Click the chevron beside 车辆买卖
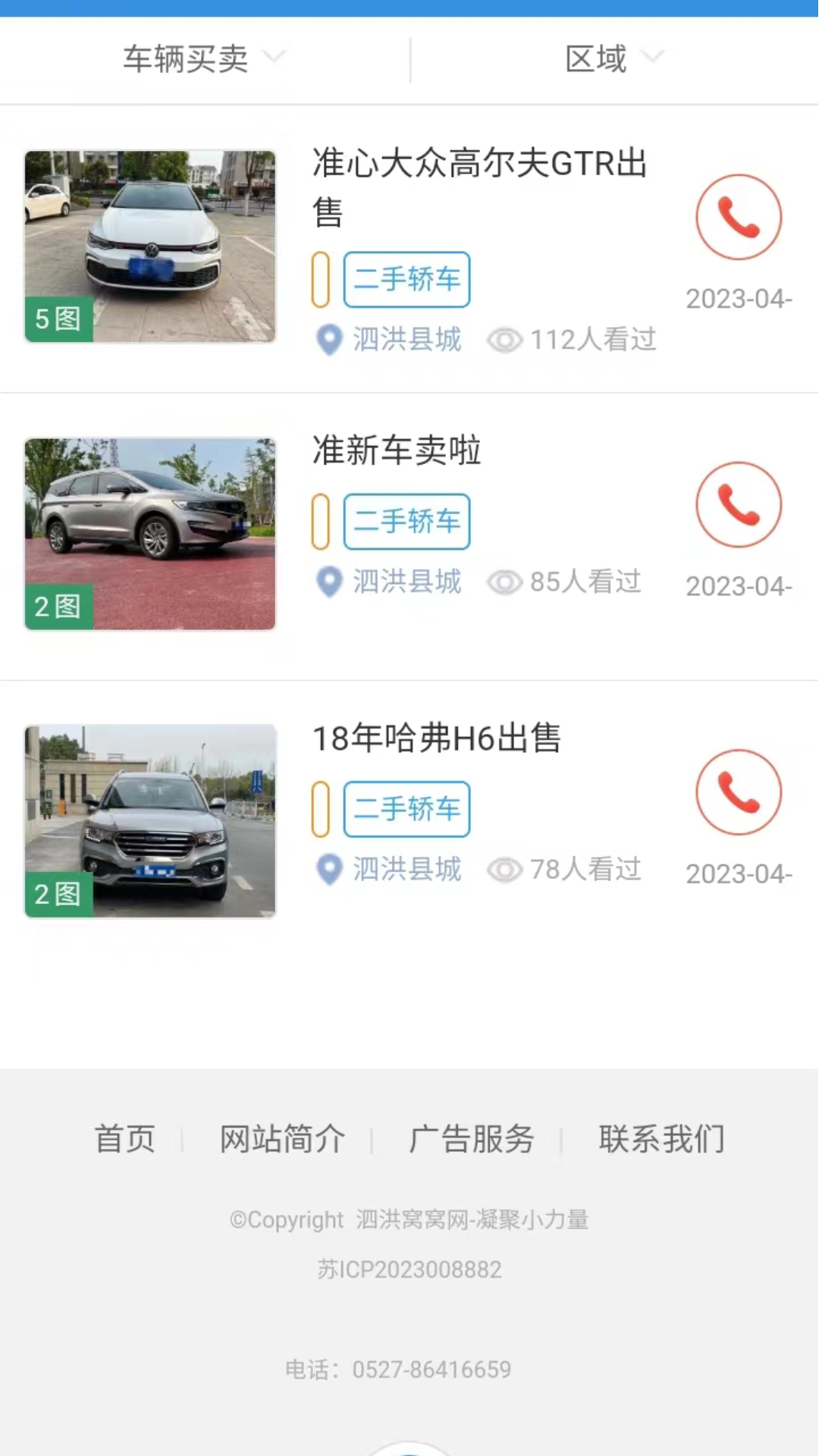 point(275,57)
